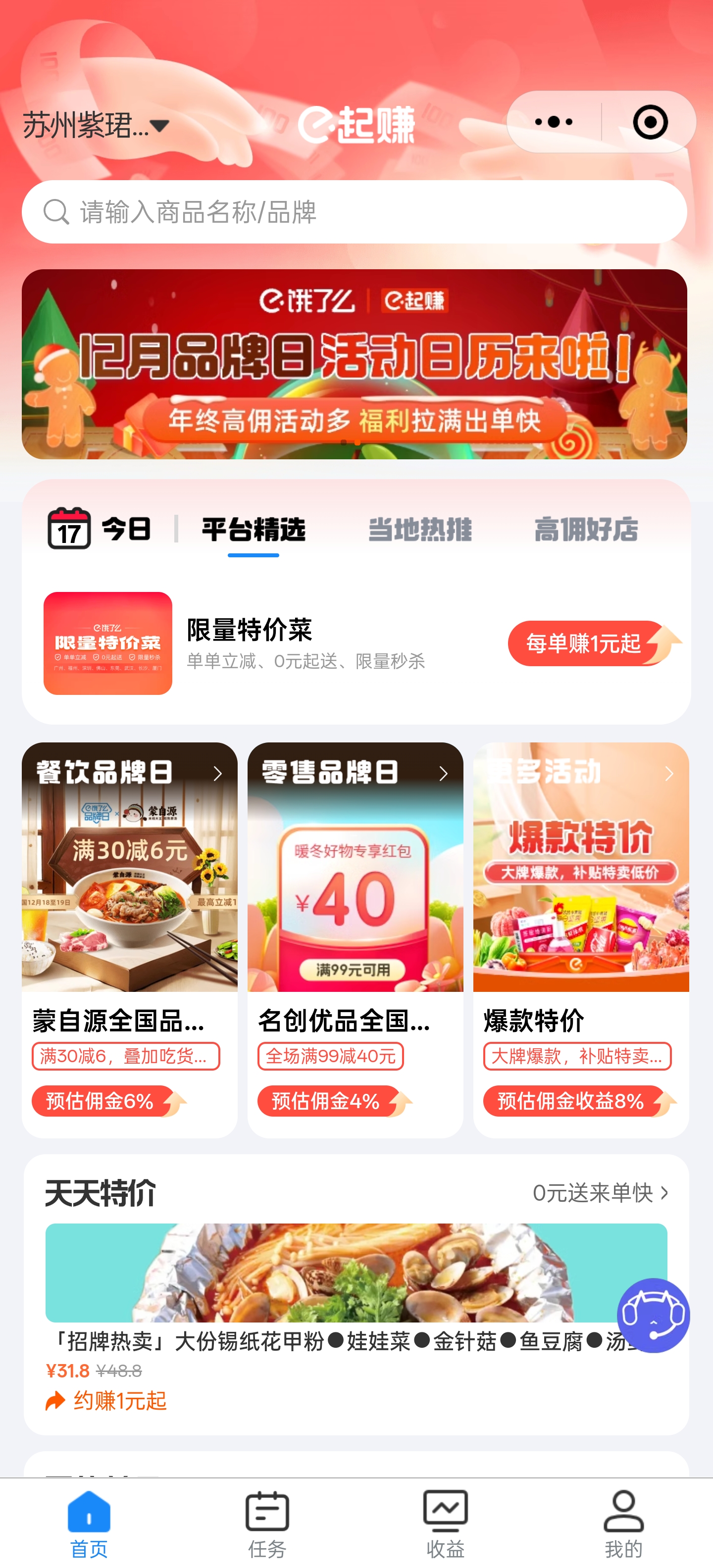Open the 0元送来单快 link

[x=601, y=1192]
